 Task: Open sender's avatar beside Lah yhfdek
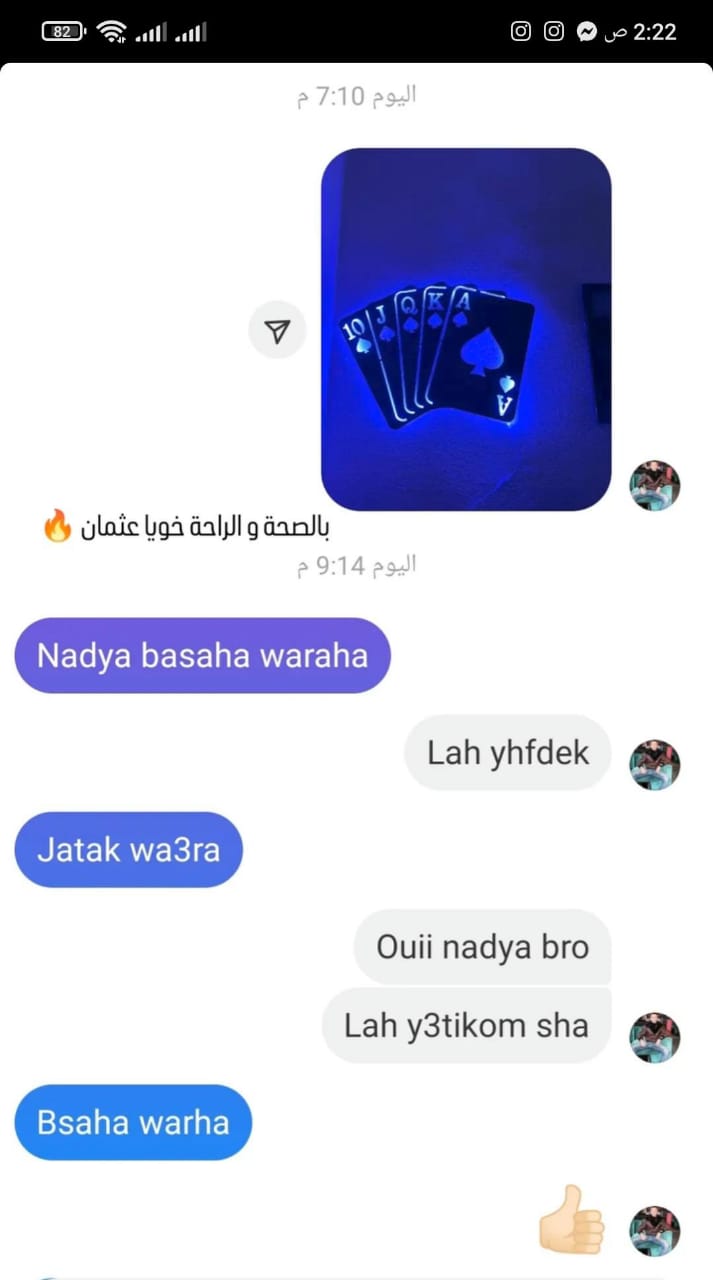point(654,765)
